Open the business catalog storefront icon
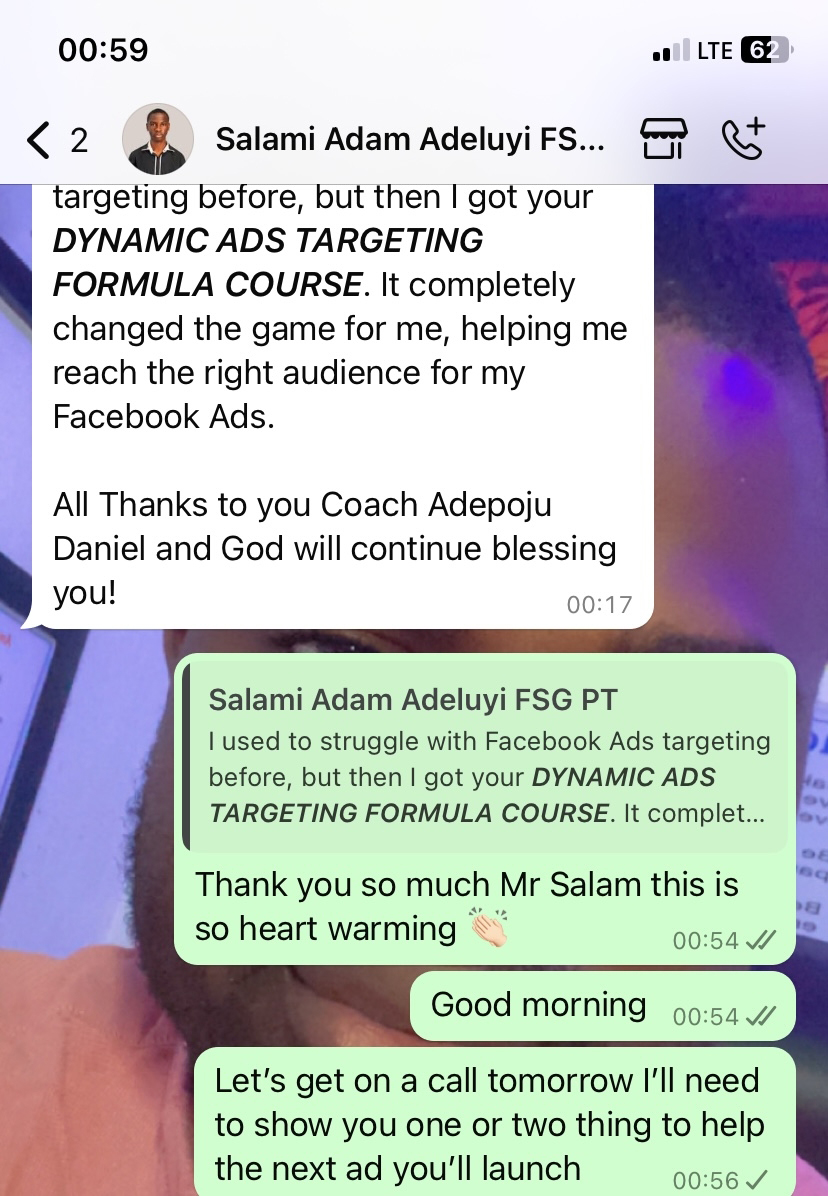The height and width of the screenshot is (1196, 828). coord(663,140)
